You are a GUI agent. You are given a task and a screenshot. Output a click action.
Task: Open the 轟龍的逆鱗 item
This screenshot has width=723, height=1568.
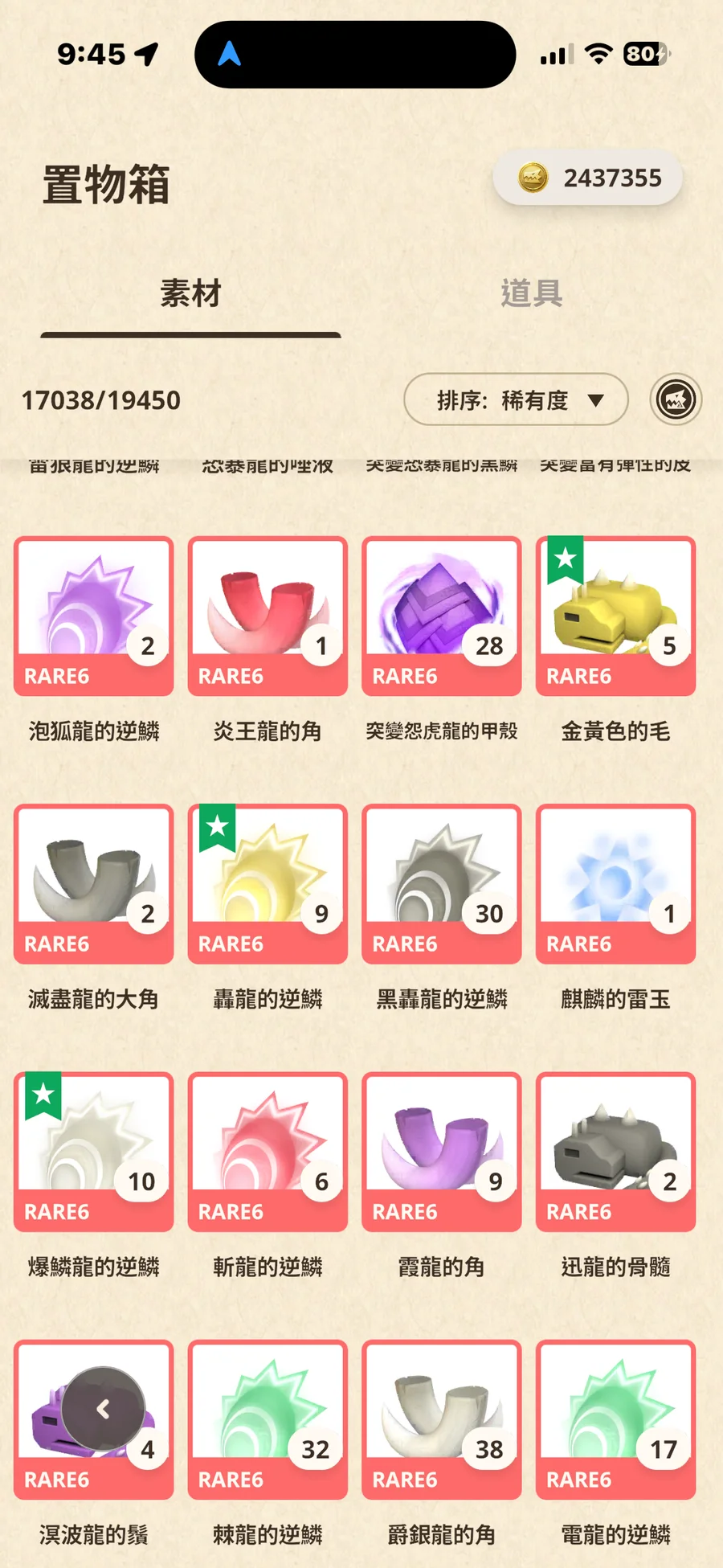(x=268, y=884)
